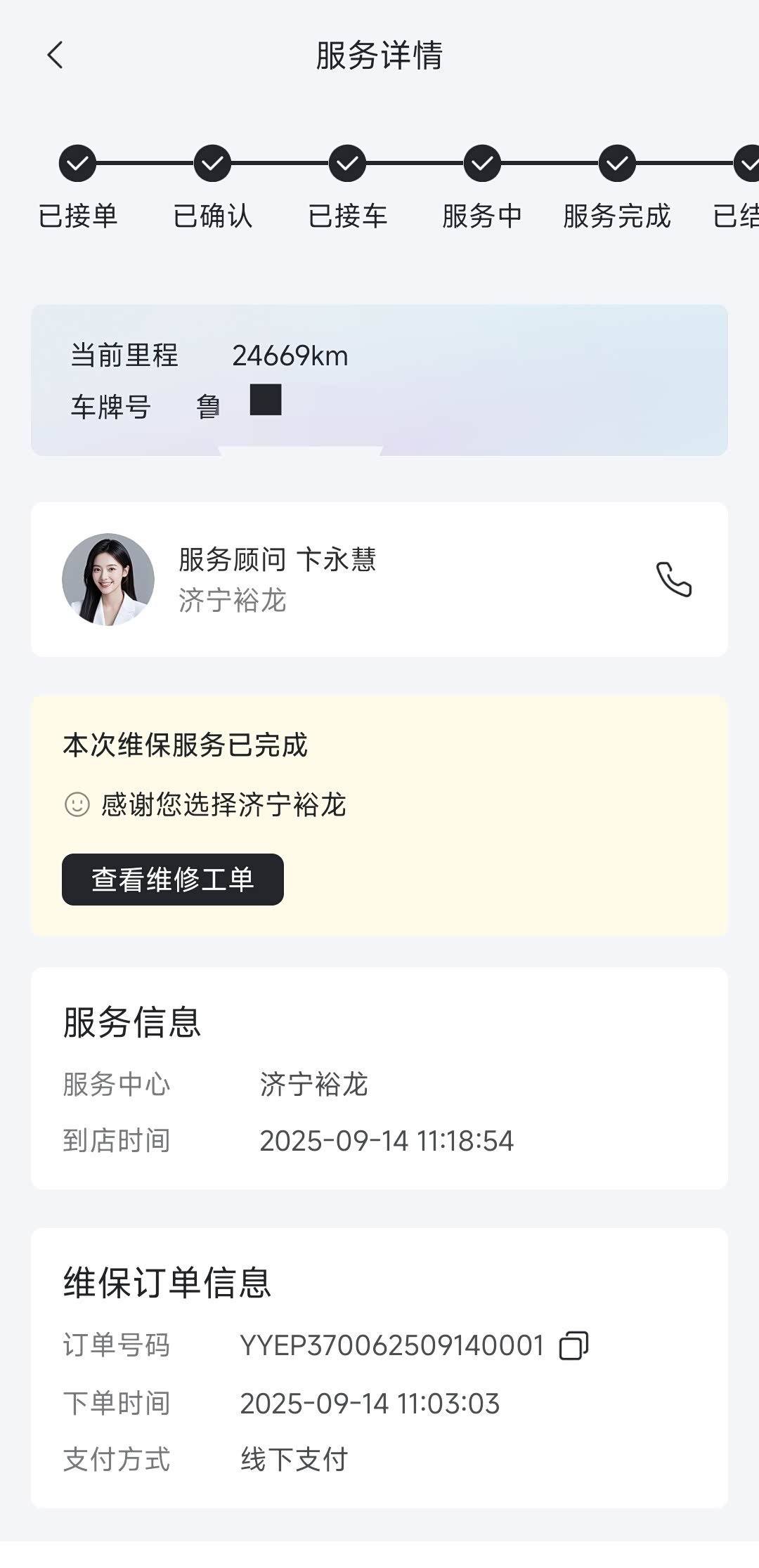Screen dimensions: 759x1568
Task: Copy the order number YYEP370062509140001
Action: click(x=573, y=1346)
